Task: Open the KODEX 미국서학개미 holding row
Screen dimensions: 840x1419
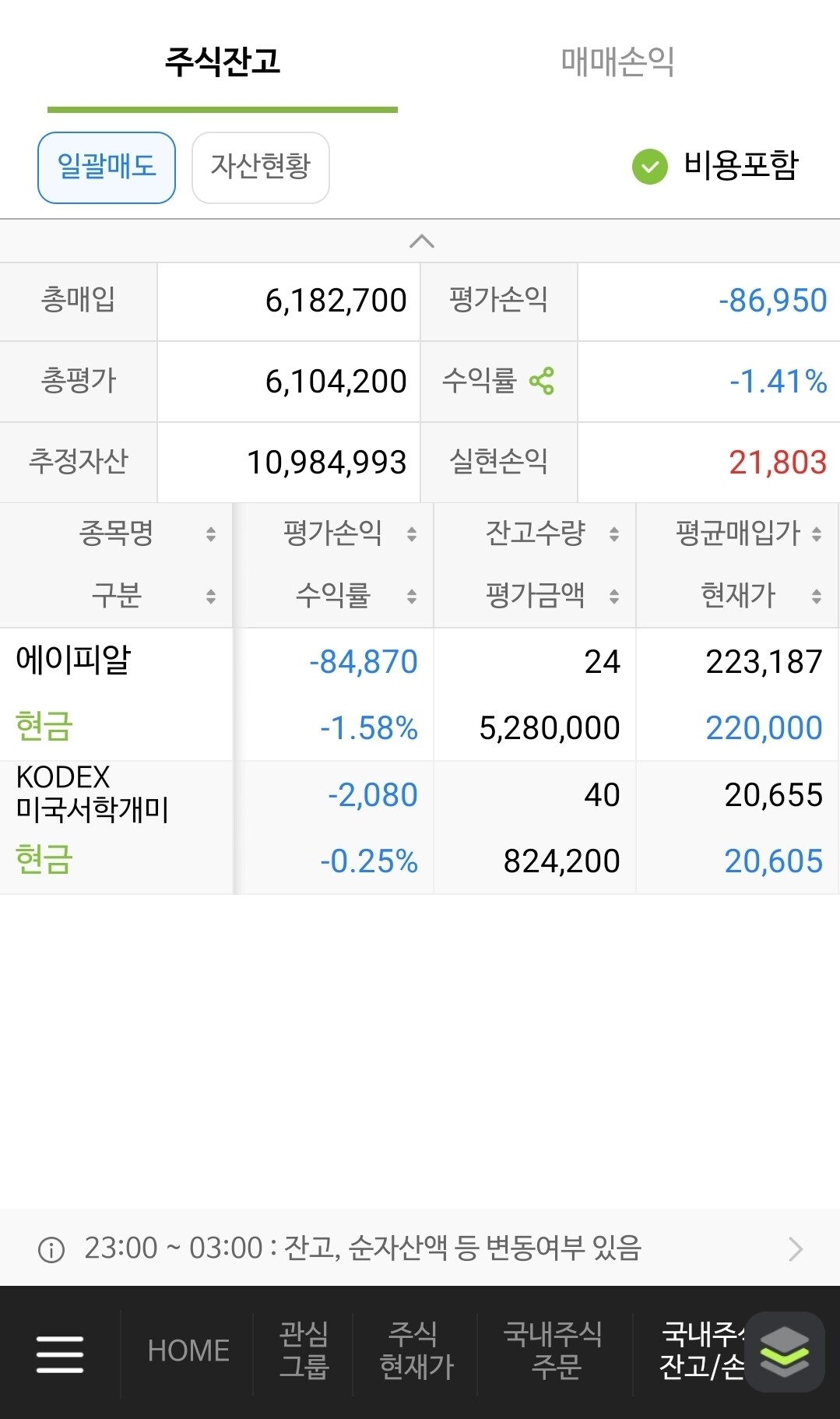Action: coord(420,828)
